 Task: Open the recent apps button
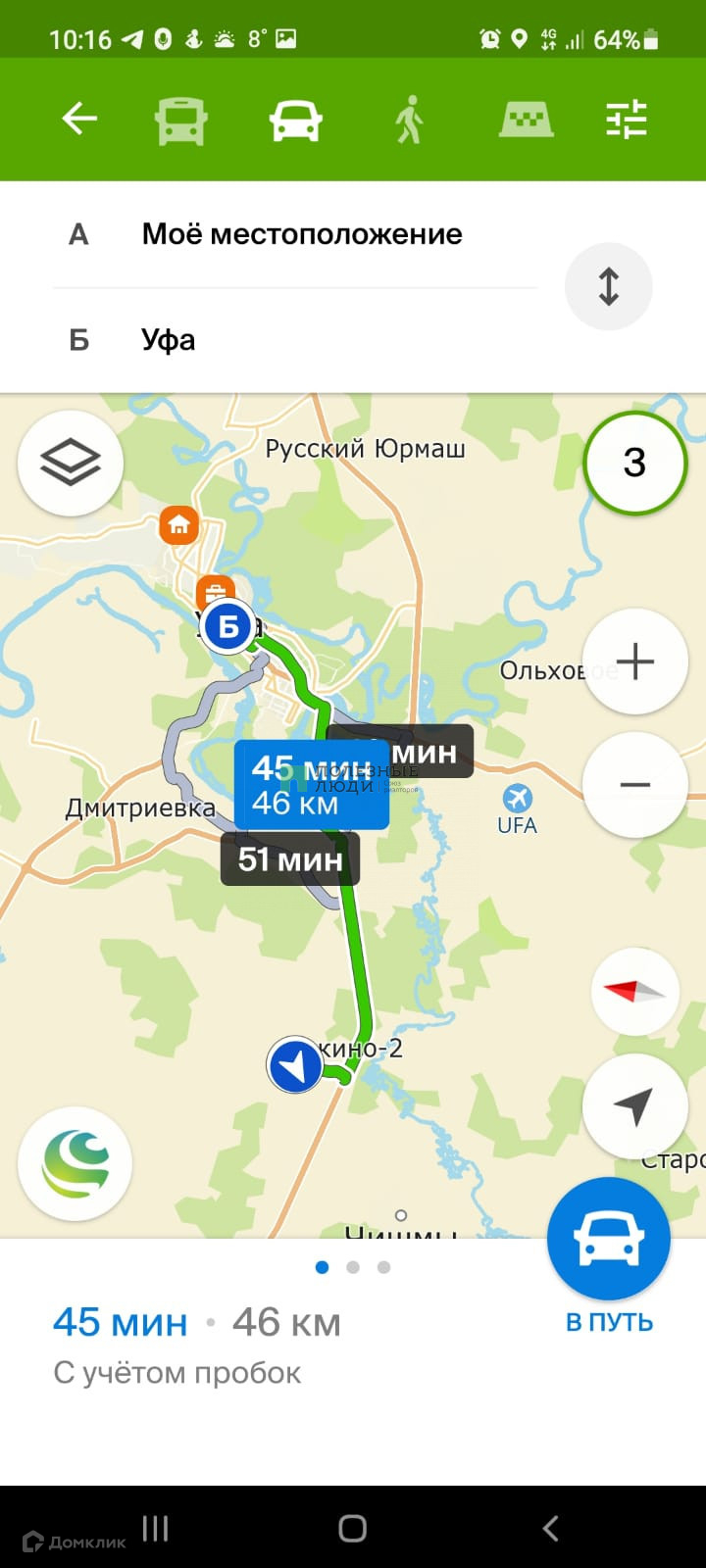155,1528
